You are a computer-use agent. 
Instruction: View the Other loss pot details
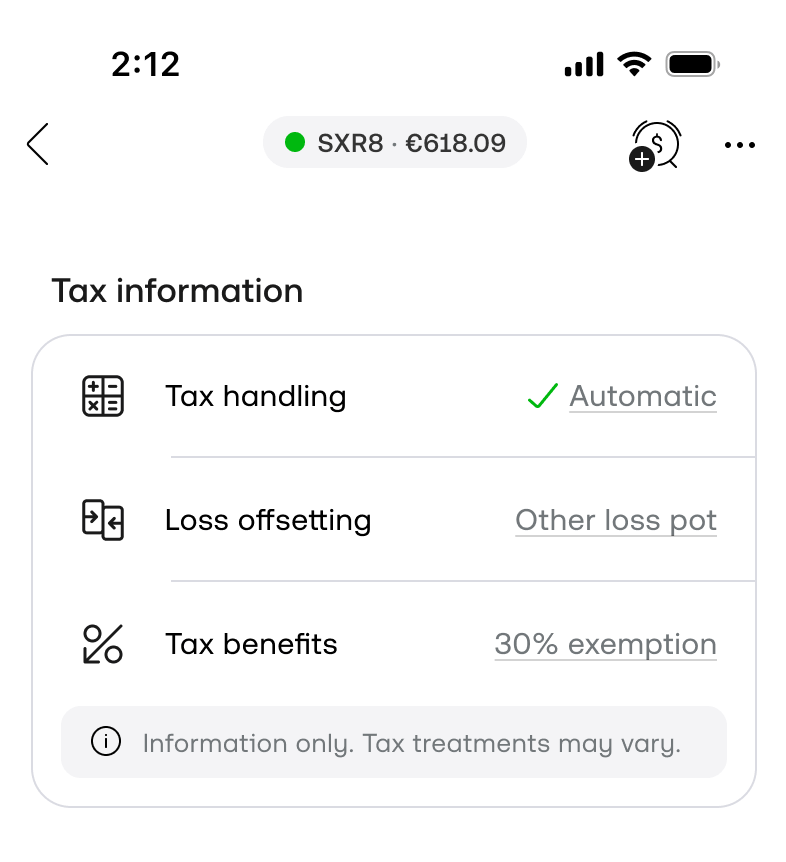[x=615, y=520]
